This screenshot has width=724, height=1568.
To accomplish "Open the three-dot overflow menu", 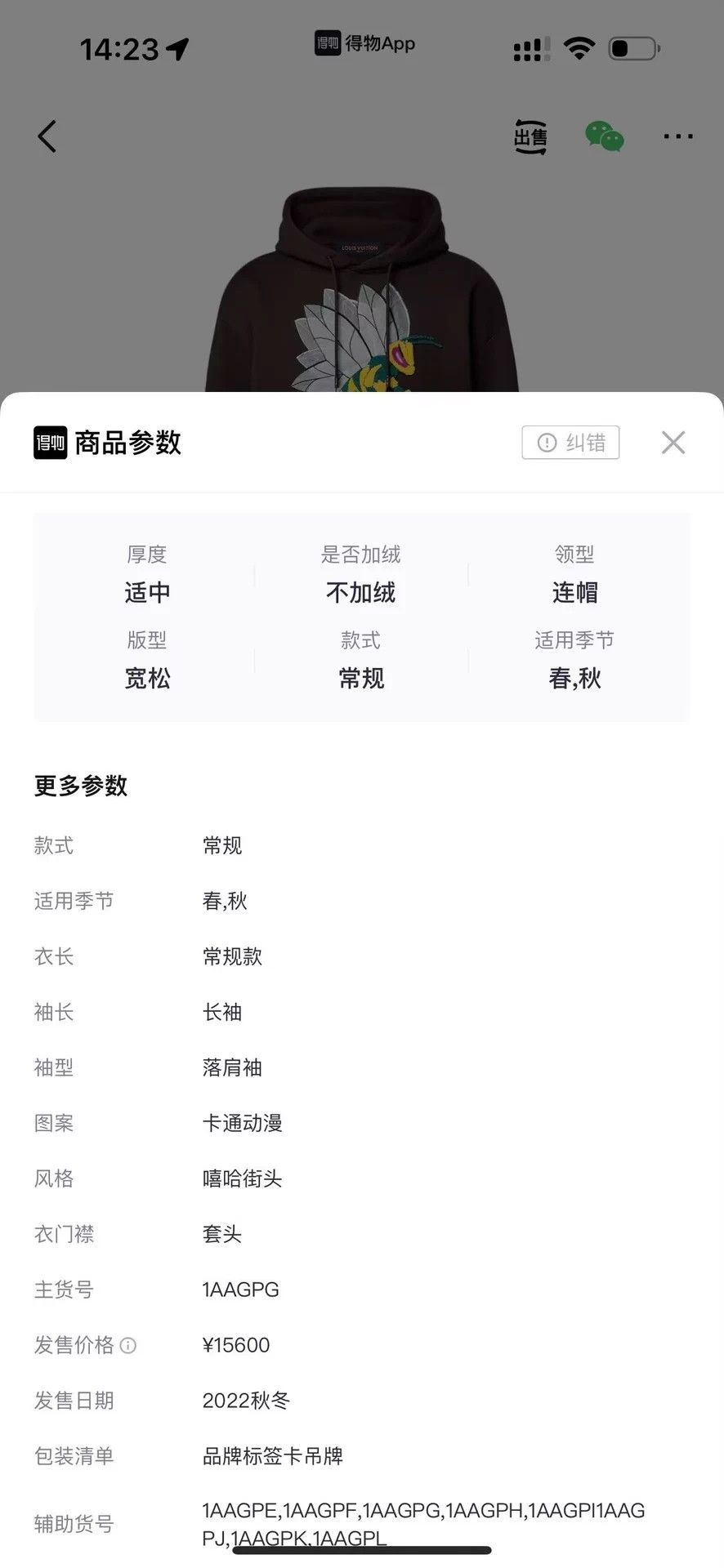I will (x=678, y=137).
